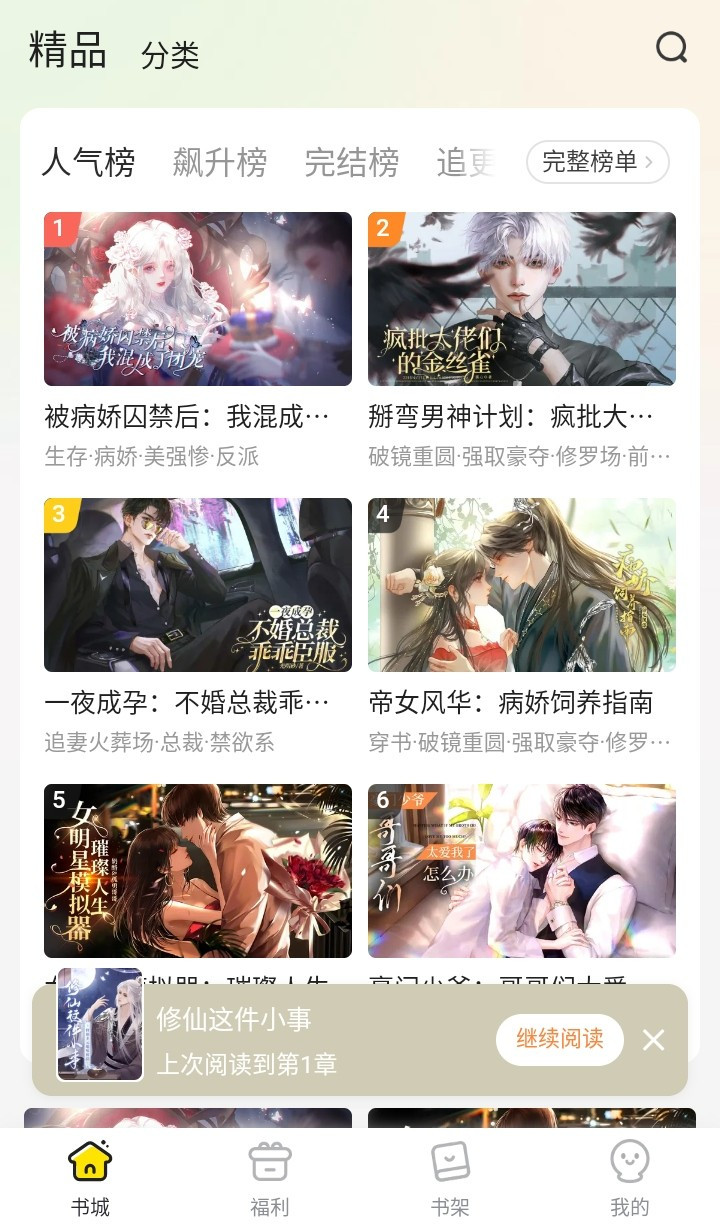Open the search function via magnifier icon
The image size is (720, 1232).
[x=670, y=47]
